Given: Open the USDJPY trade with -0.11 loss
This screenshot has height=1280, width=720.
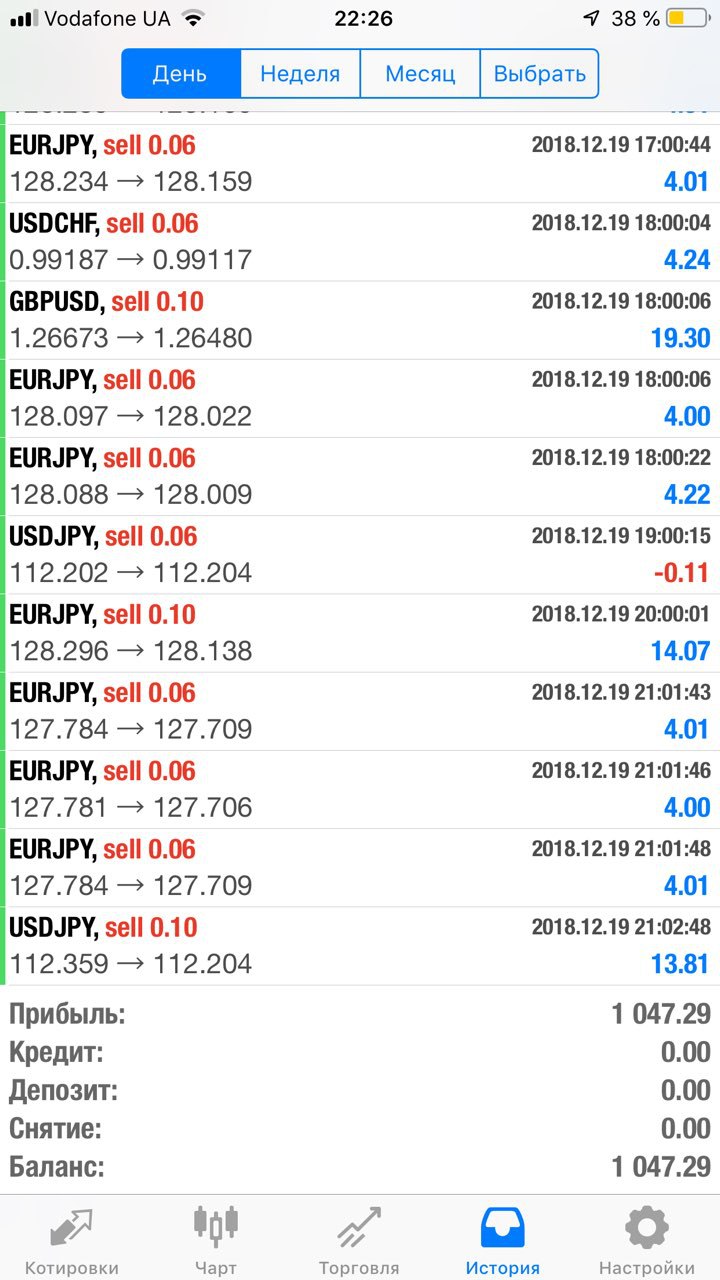Looking at the screenshot, I should [x=360, y=555].
